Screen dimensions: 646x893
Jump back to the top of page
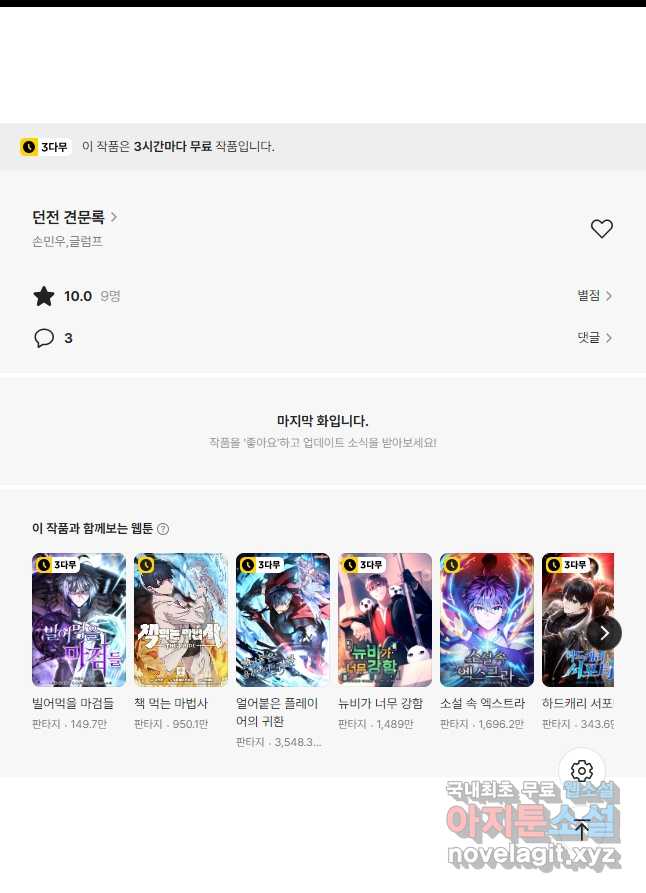click(582, 829)
